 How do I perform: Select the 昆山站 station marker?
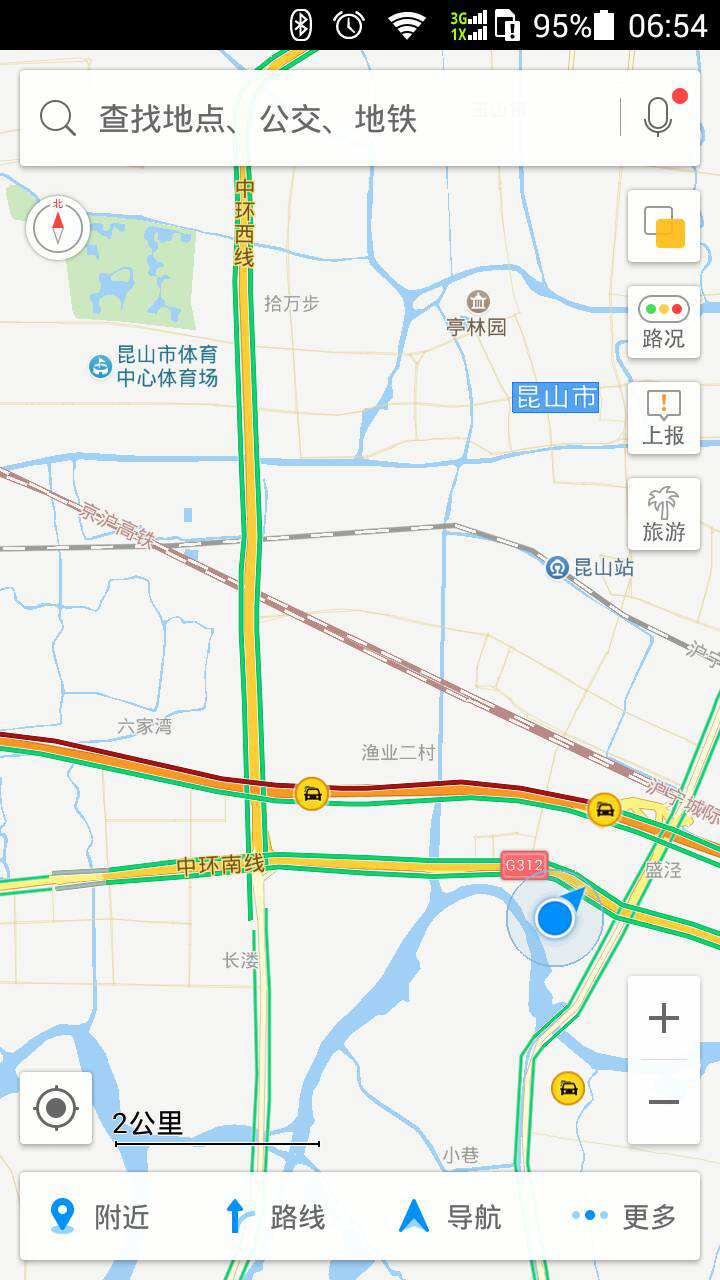590,567
